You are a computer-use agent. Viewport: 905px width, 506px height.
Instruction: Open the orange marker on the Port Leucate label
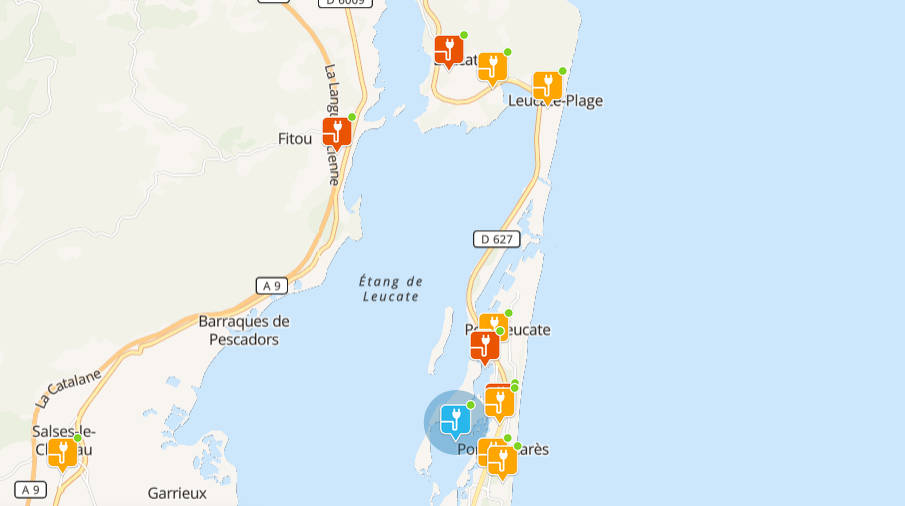[x=493, y=327]
